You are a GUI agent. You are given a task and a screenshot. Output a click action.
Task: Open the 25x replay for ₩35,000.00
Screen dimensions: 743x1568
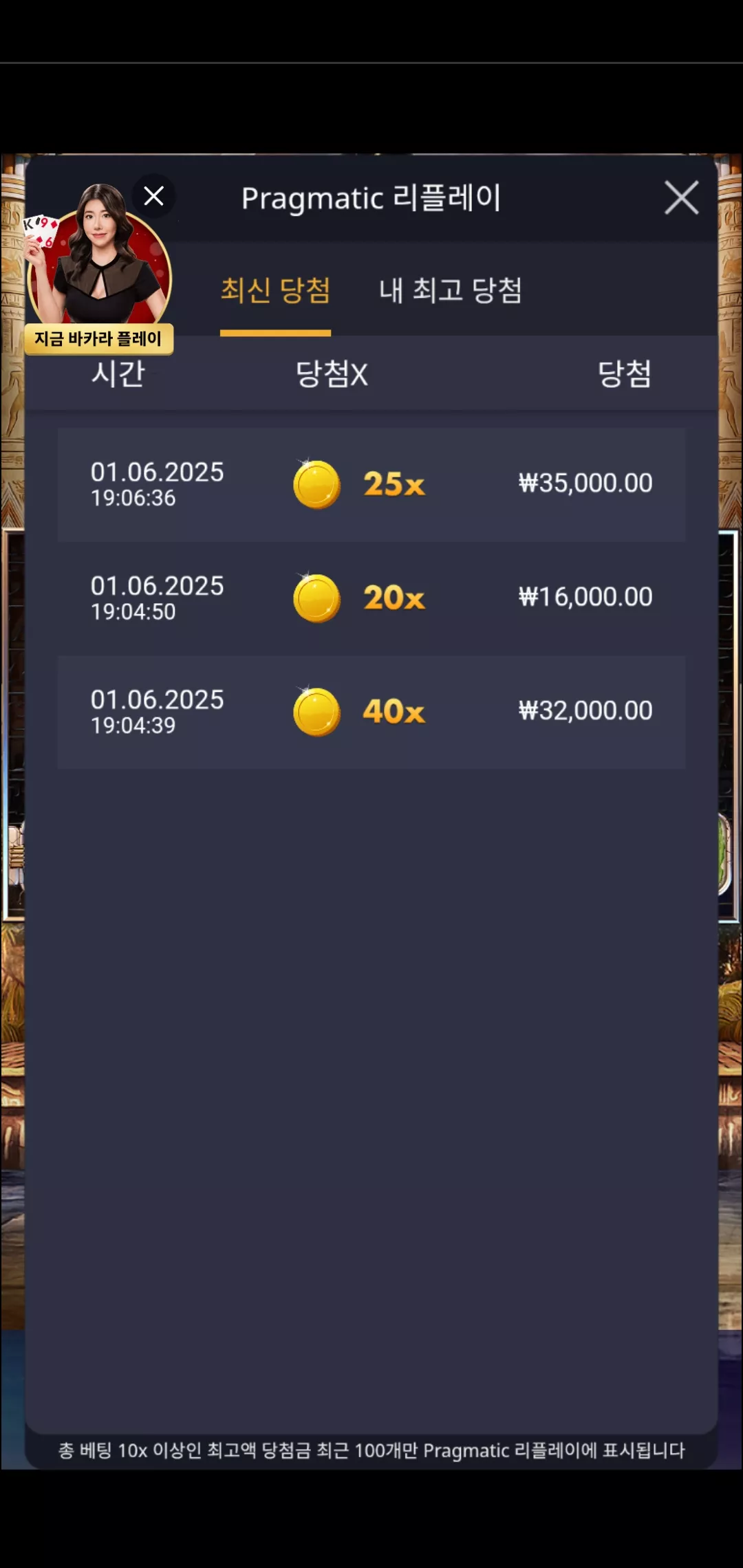371,484
